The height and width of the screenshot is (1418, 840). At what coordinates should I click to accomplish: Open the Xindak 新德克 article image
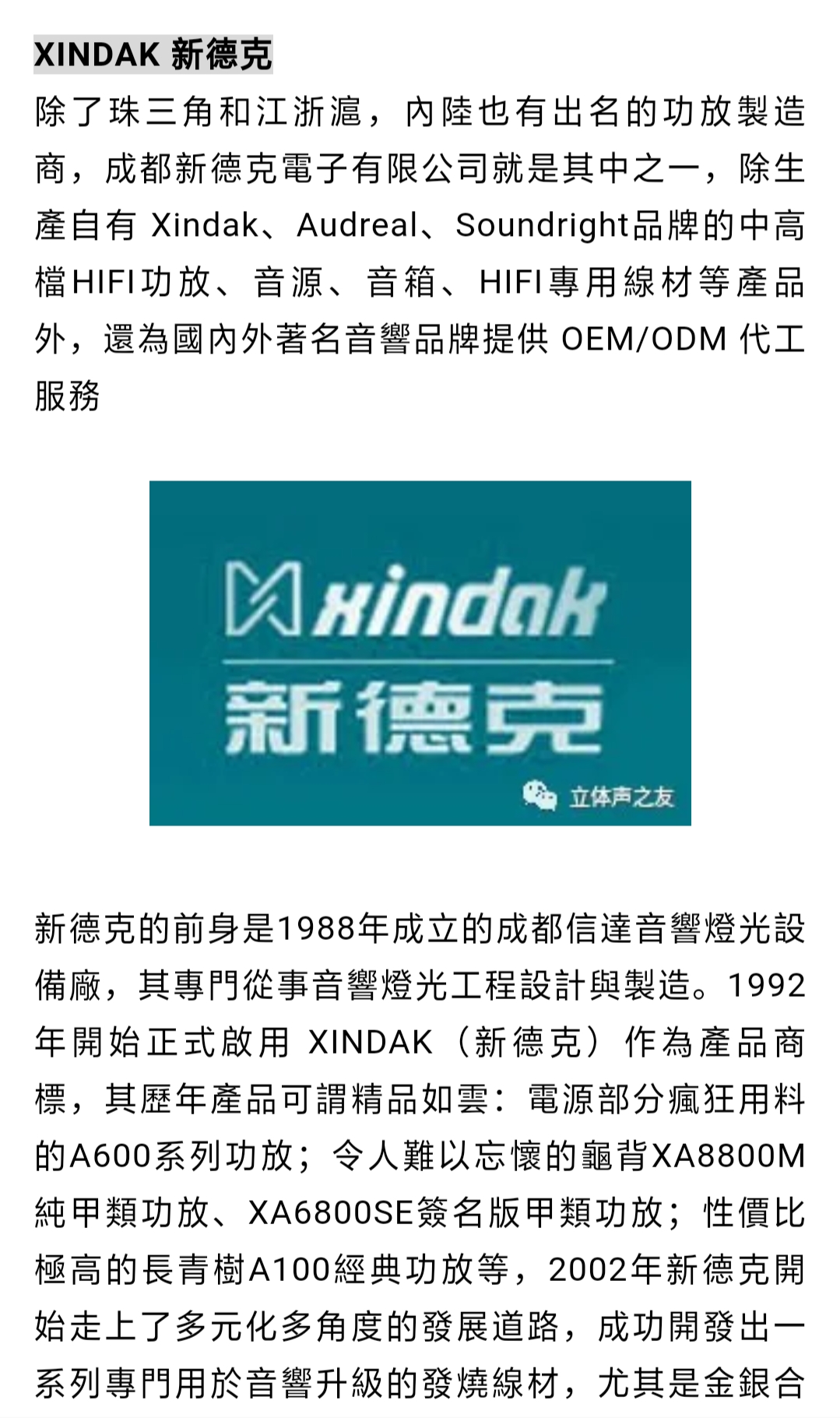tap(420, 653)
